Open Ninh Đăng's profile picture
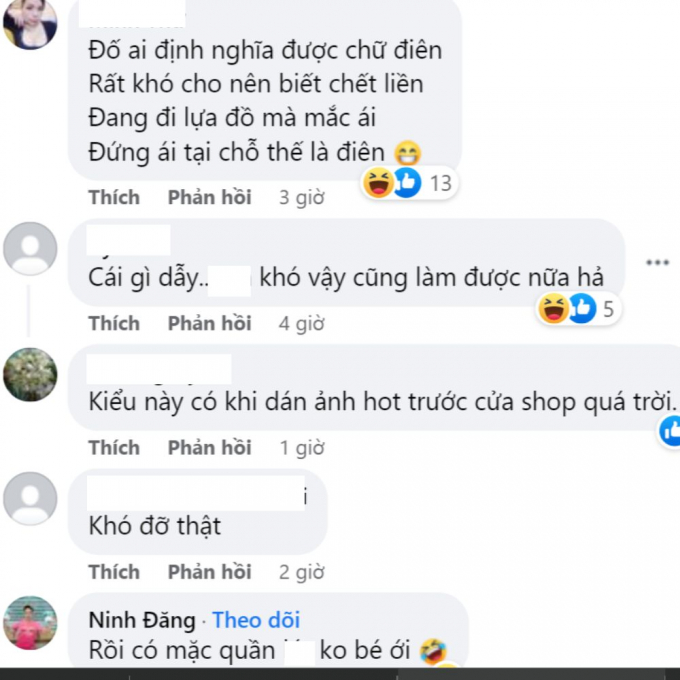680x680 pixels. 30,623
